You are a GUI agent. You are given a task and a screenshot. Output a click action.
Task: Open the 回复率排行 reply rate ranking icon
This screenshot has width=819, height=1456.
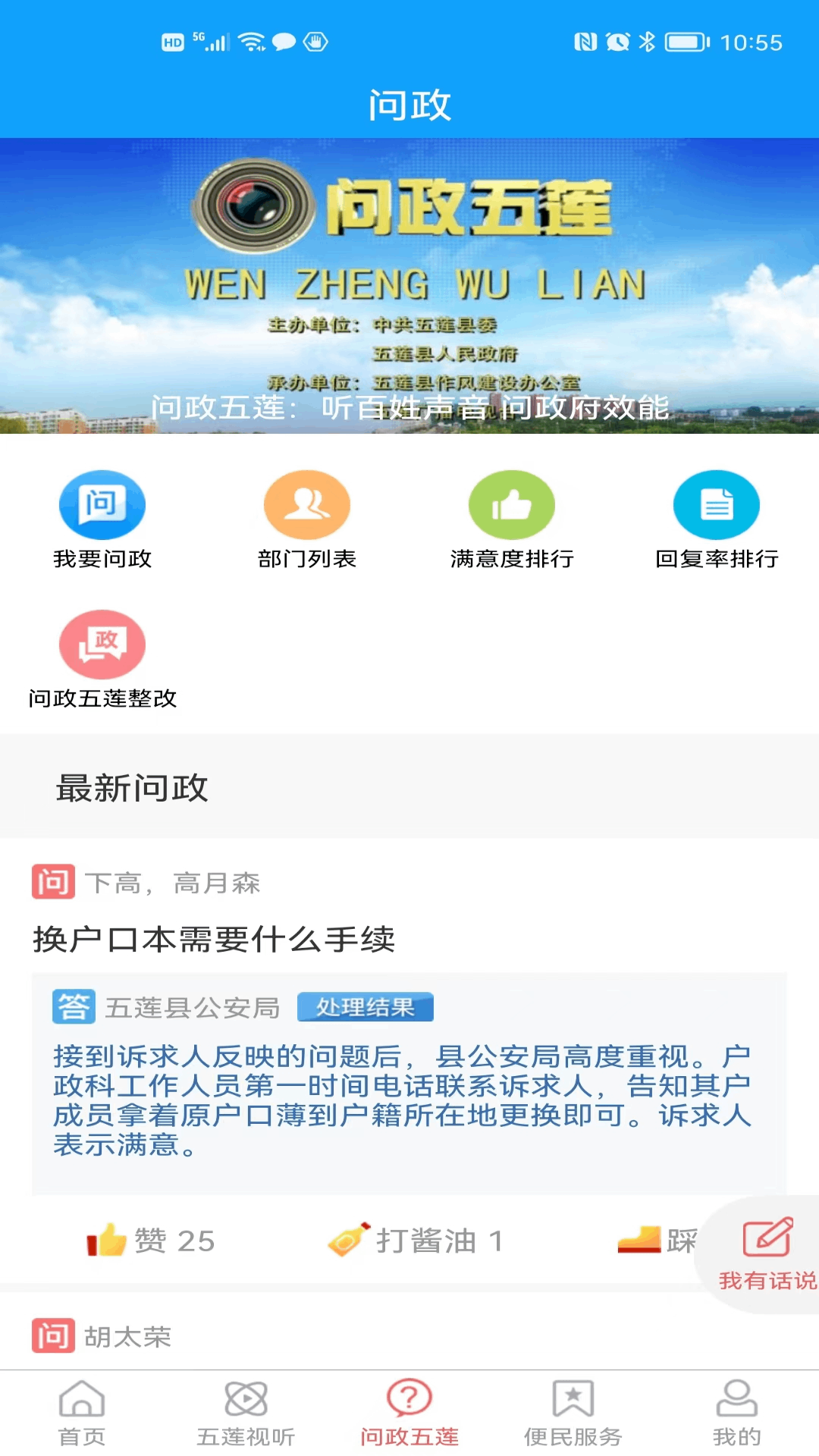tap(717, 504)
